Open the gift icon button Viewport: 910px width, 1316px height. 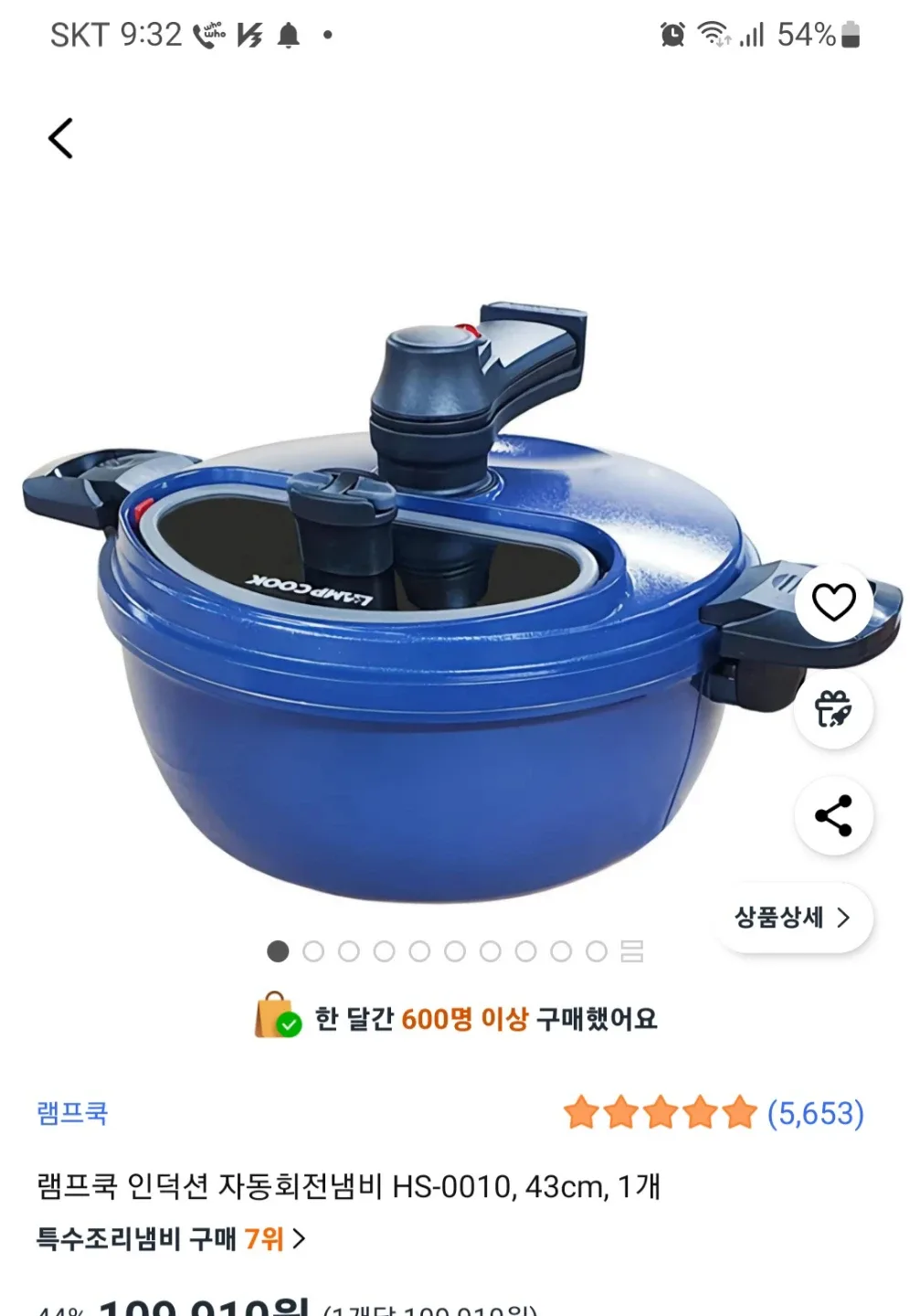(833, 709)
